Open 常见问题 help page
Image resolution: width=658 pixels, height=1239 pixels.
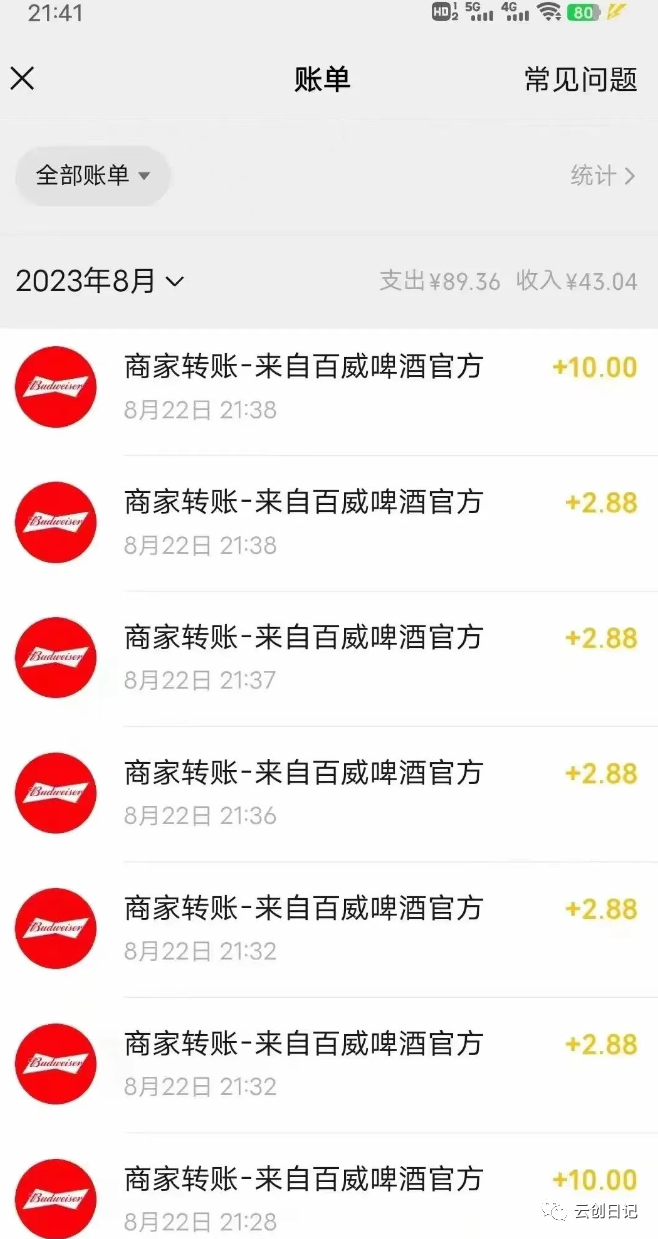pos(580,80)
